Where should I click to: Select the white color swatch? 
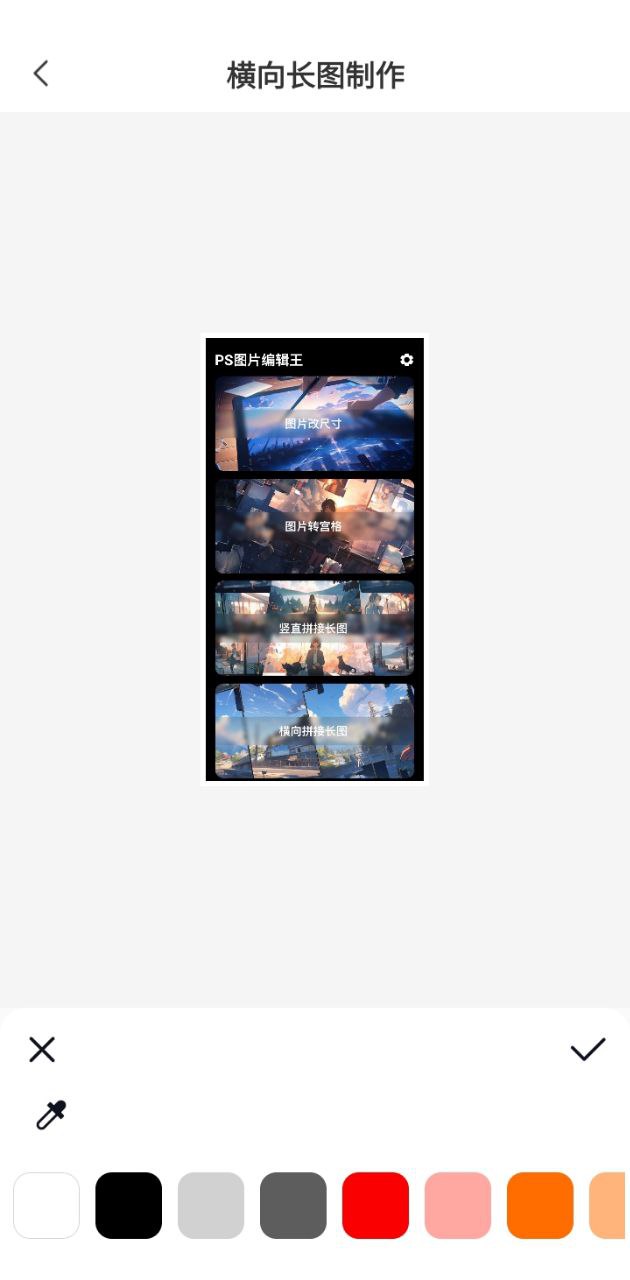coord(46,1205)
